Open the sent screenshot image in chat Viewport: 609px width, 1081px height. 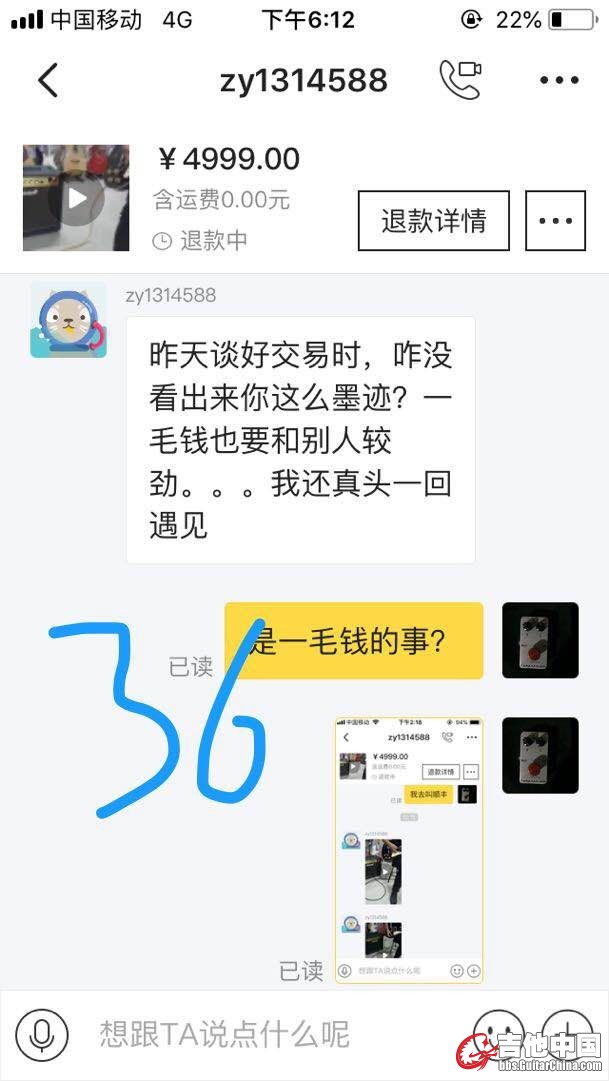click(x=408, y=849)
